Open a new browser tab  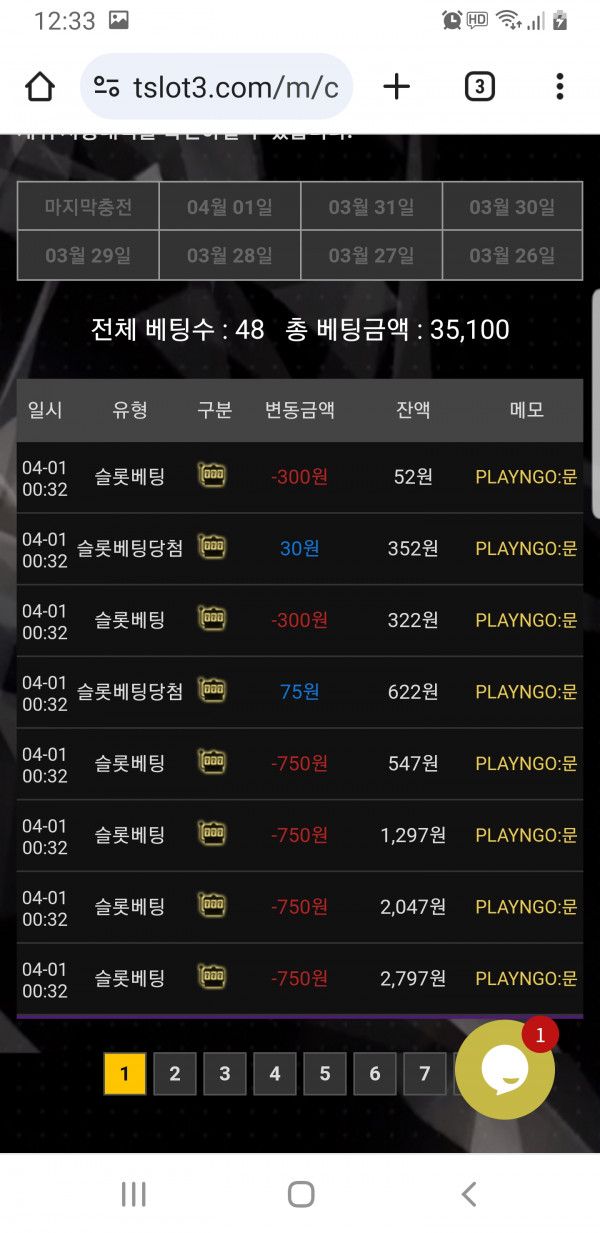397,87
